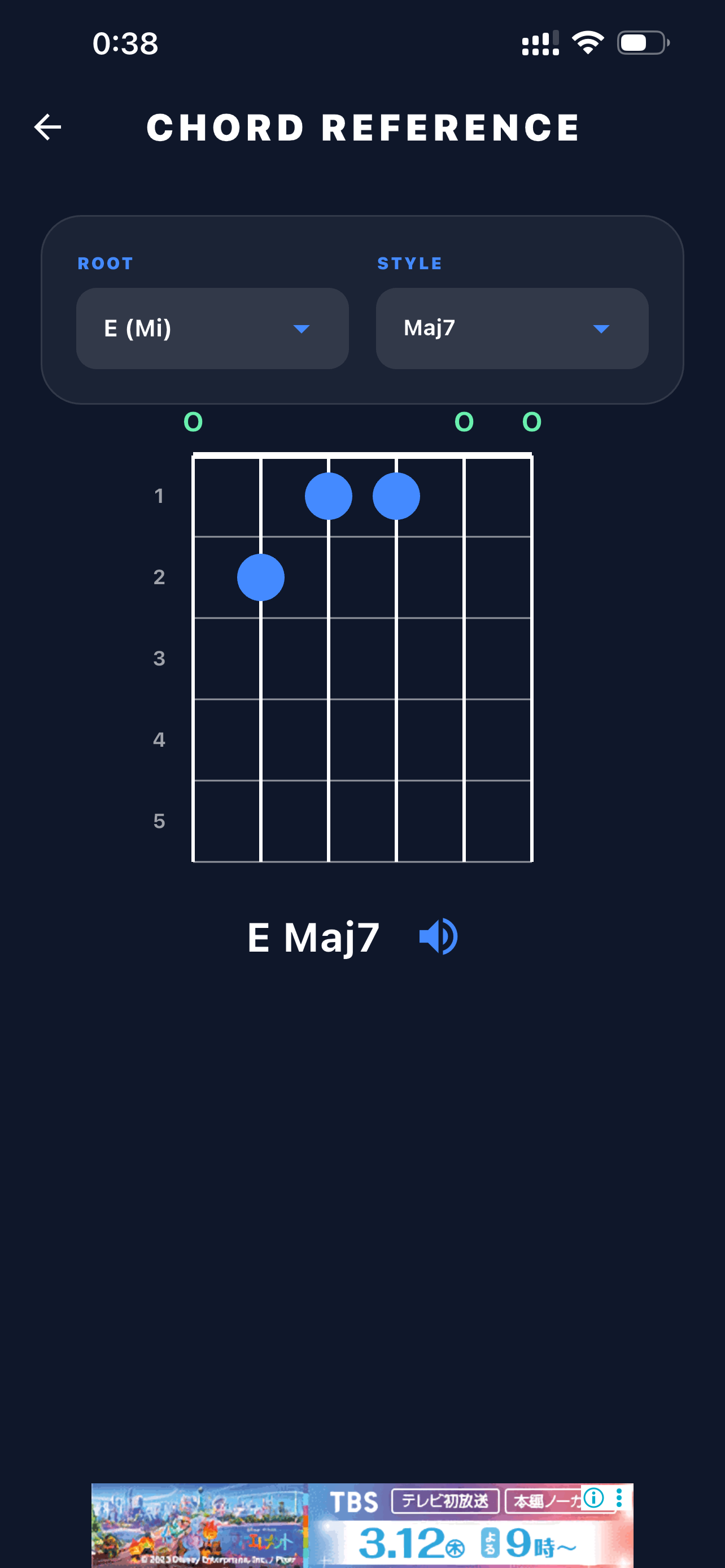Viewport: 725px width, 1568px height.
Task: Tap the back arrow to exit Chord Reference
Action: tap(47, 127)
